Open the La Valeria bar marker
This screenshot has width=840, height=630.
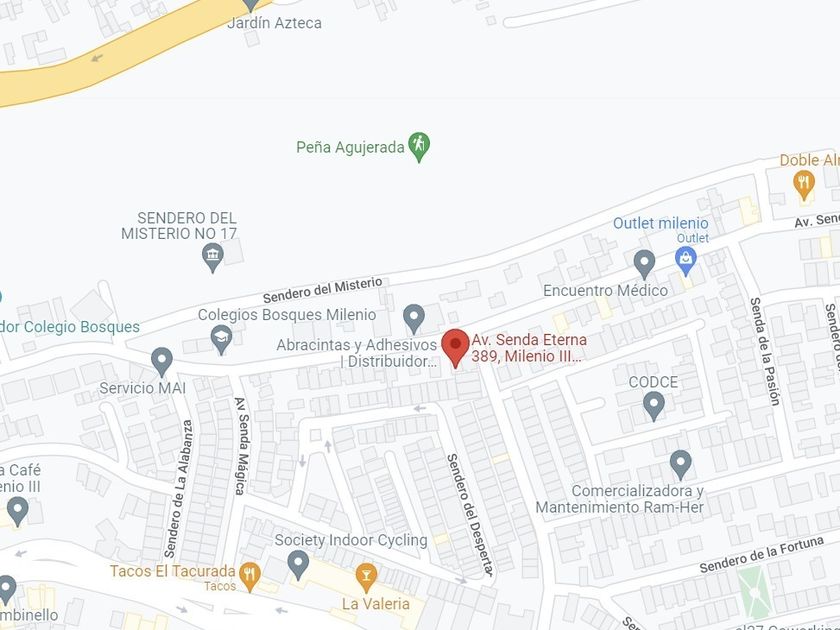pyautogui.click(x=366, y=576)
